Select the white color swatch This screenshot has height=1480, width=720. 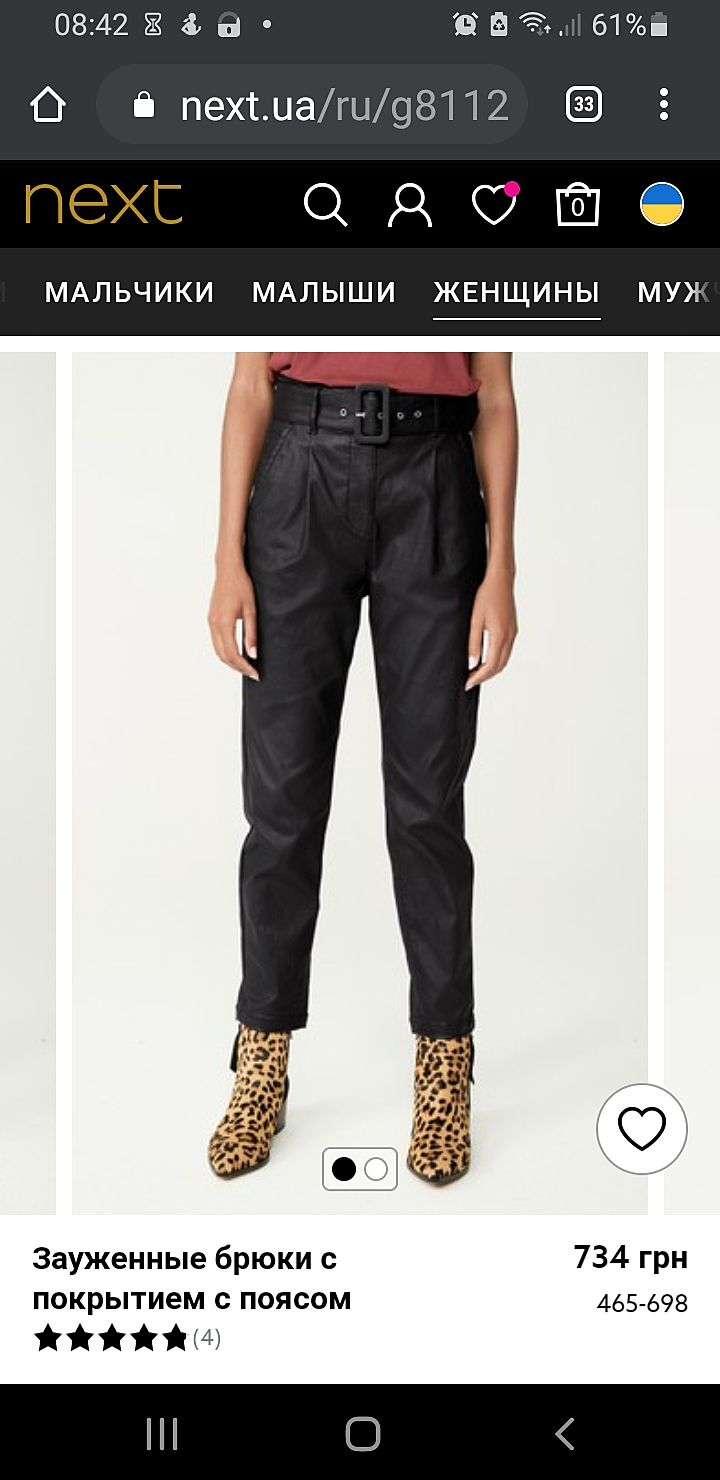[x=376, y=1169]
